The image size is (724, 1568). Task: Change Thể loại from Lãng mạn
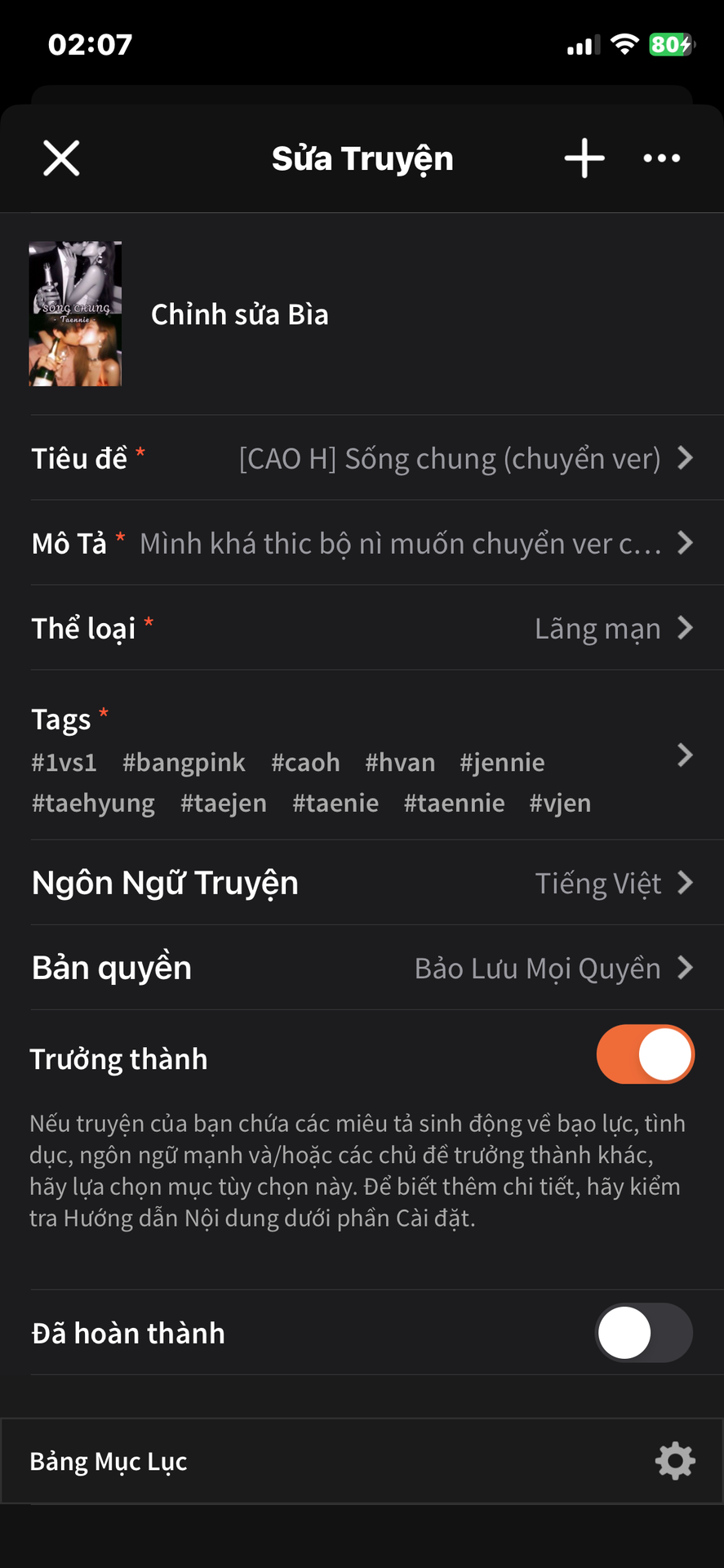(x=597, y=629)
